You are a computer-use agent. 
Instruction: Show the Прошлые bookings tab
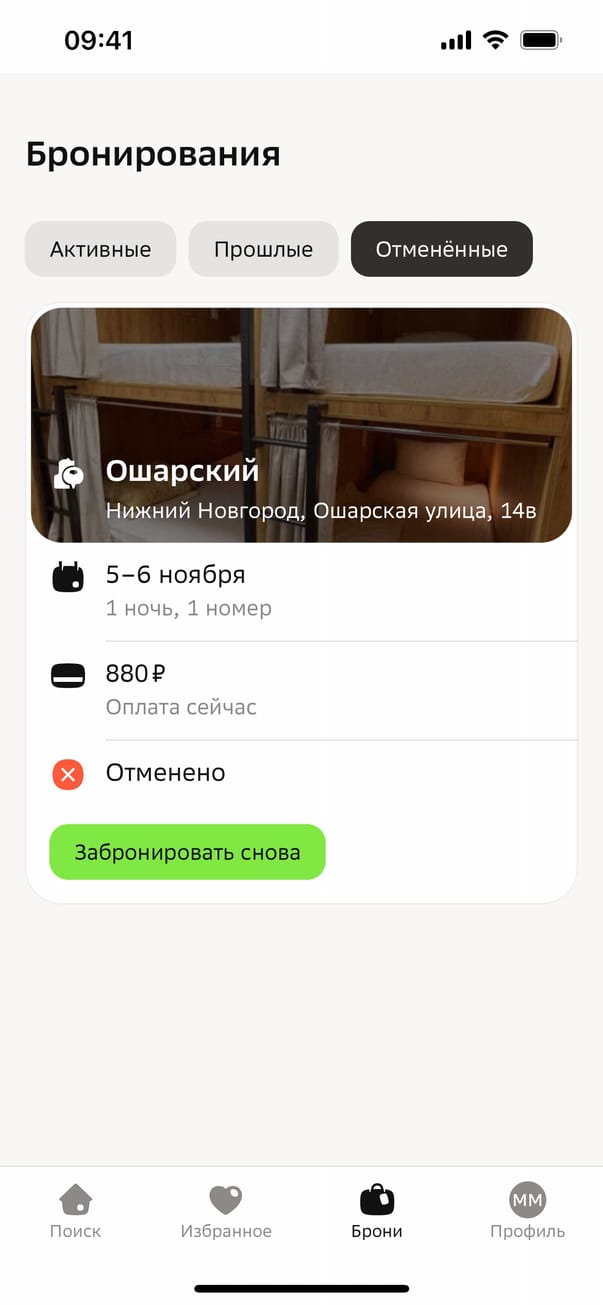click(263, 249)
